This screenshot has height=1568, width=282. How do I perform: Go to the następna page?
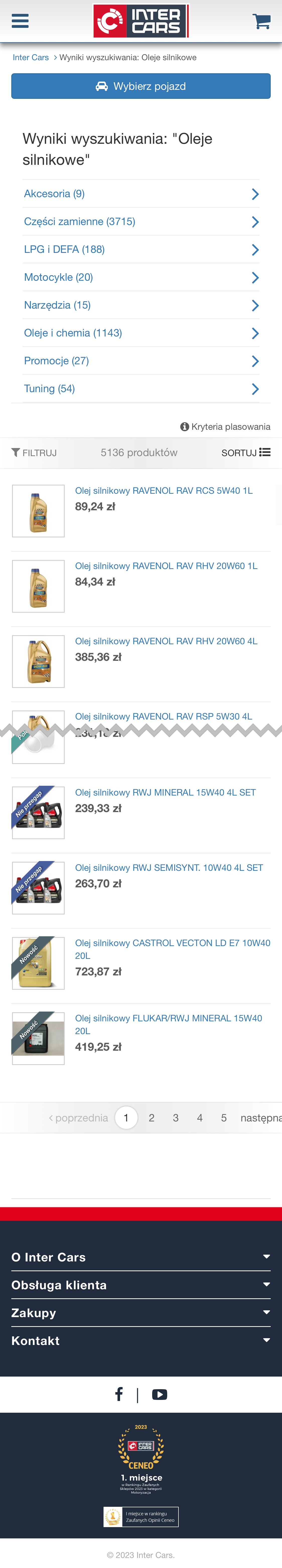click(260, 1118)
